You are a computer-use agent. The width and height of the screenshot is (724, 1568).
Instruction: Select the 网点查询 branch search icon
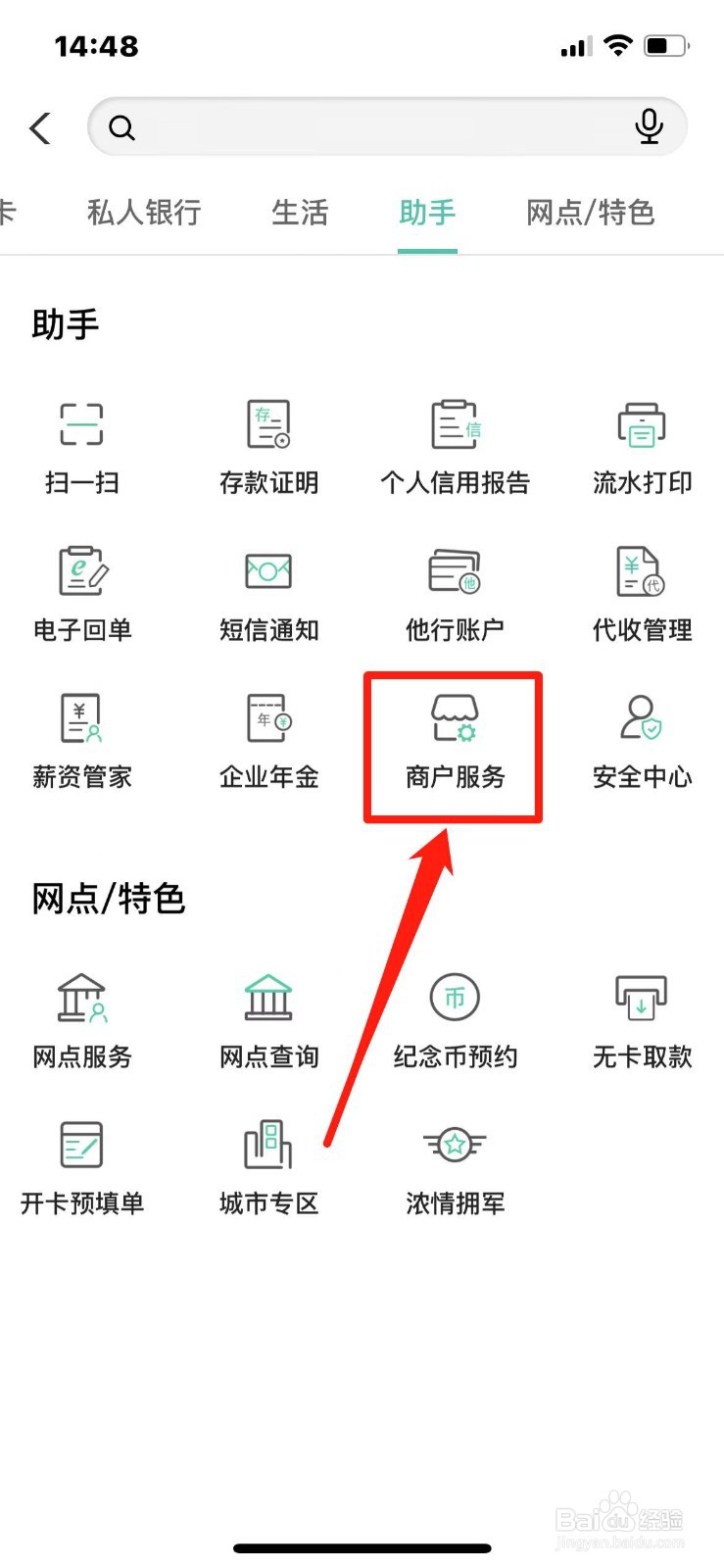[x=267, y=1019]
